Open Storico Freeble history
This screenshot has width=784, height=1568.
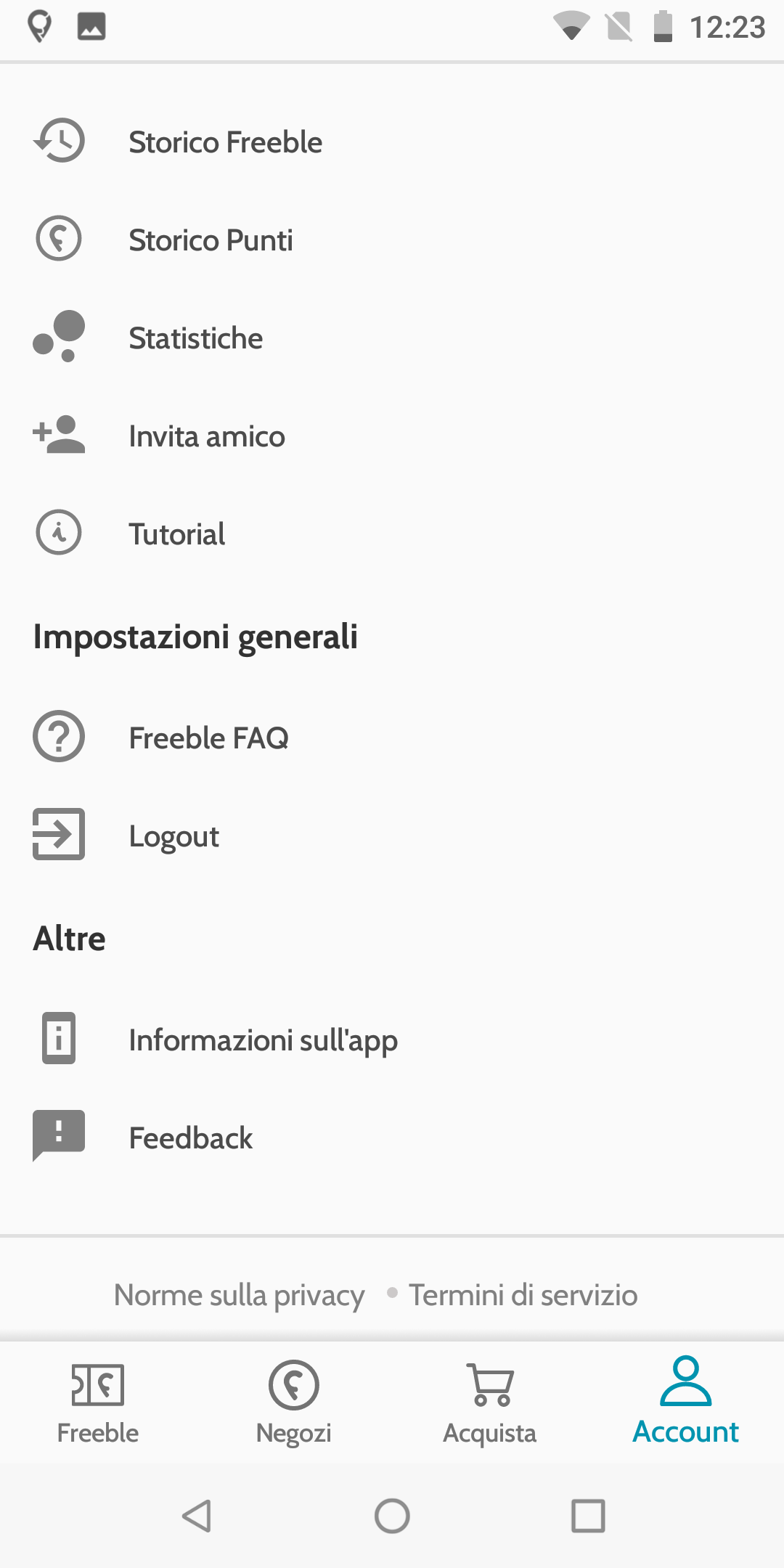(392, 142)
